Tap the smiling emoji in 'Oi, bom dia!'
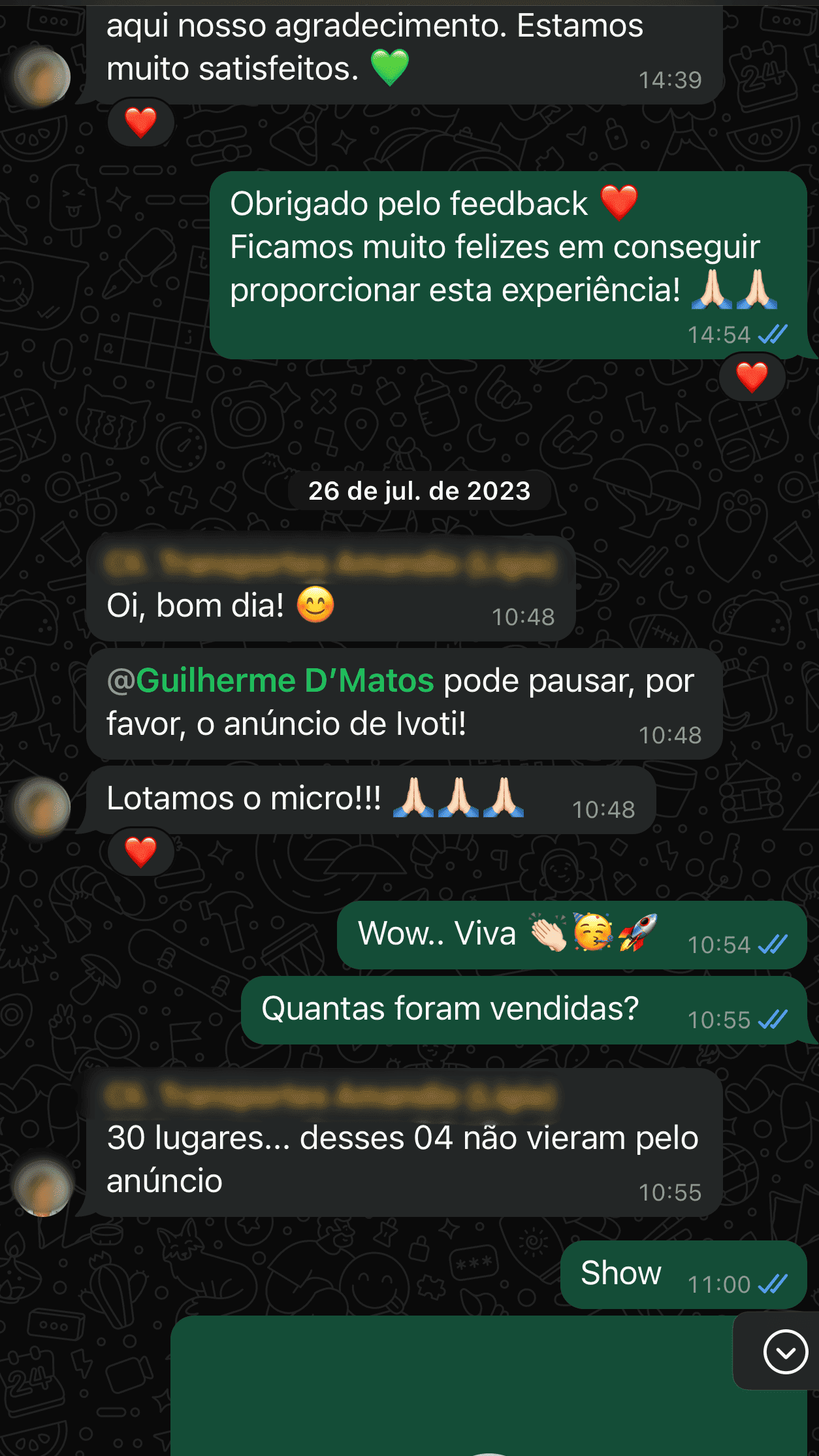This screenshot has height=1456, width=819. (316, 604)
